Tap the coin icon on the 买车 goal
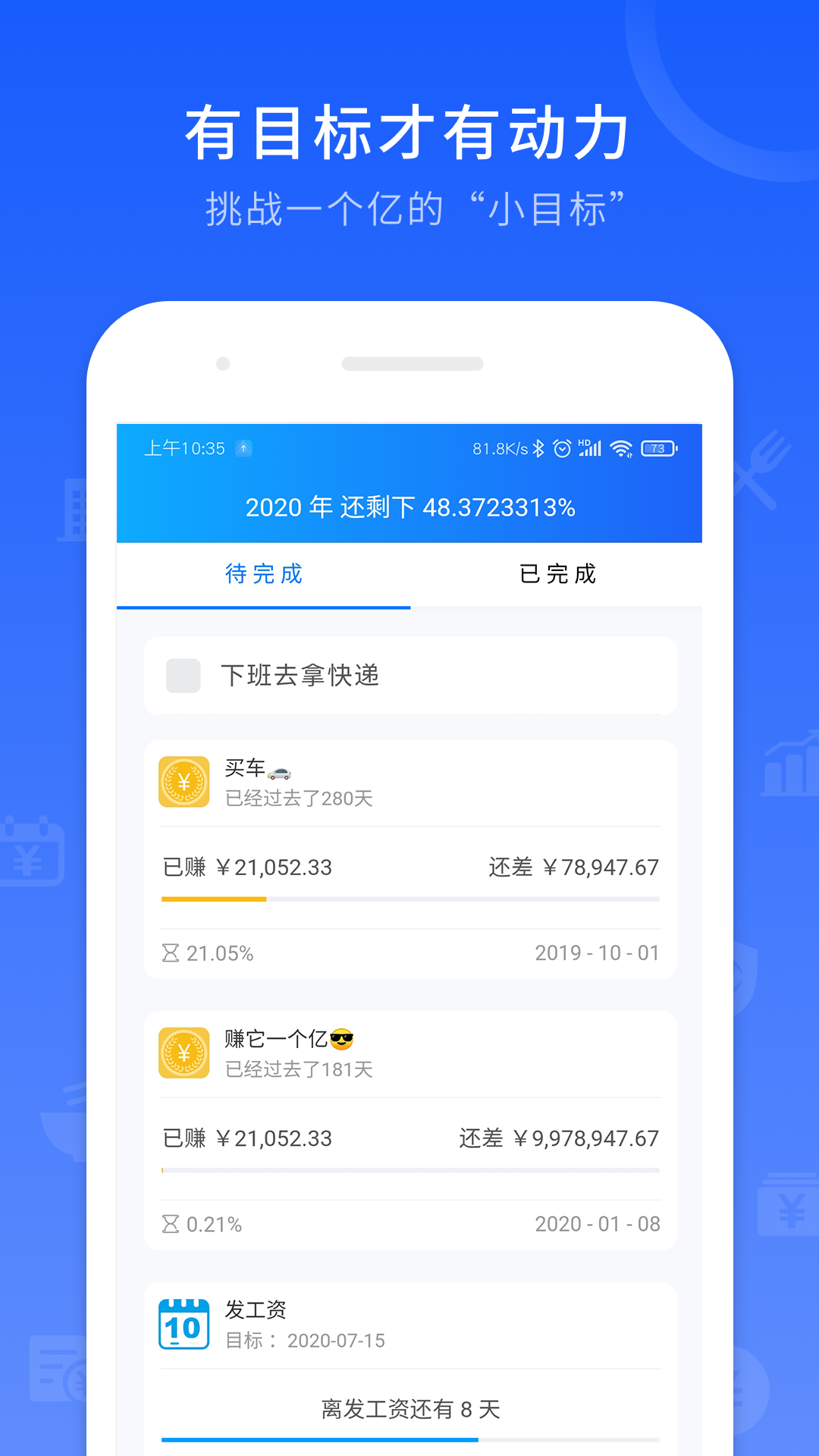Image resolution: width=819 pixels, height=1456 pixels. pyautogui.click(x=183, y=783)
